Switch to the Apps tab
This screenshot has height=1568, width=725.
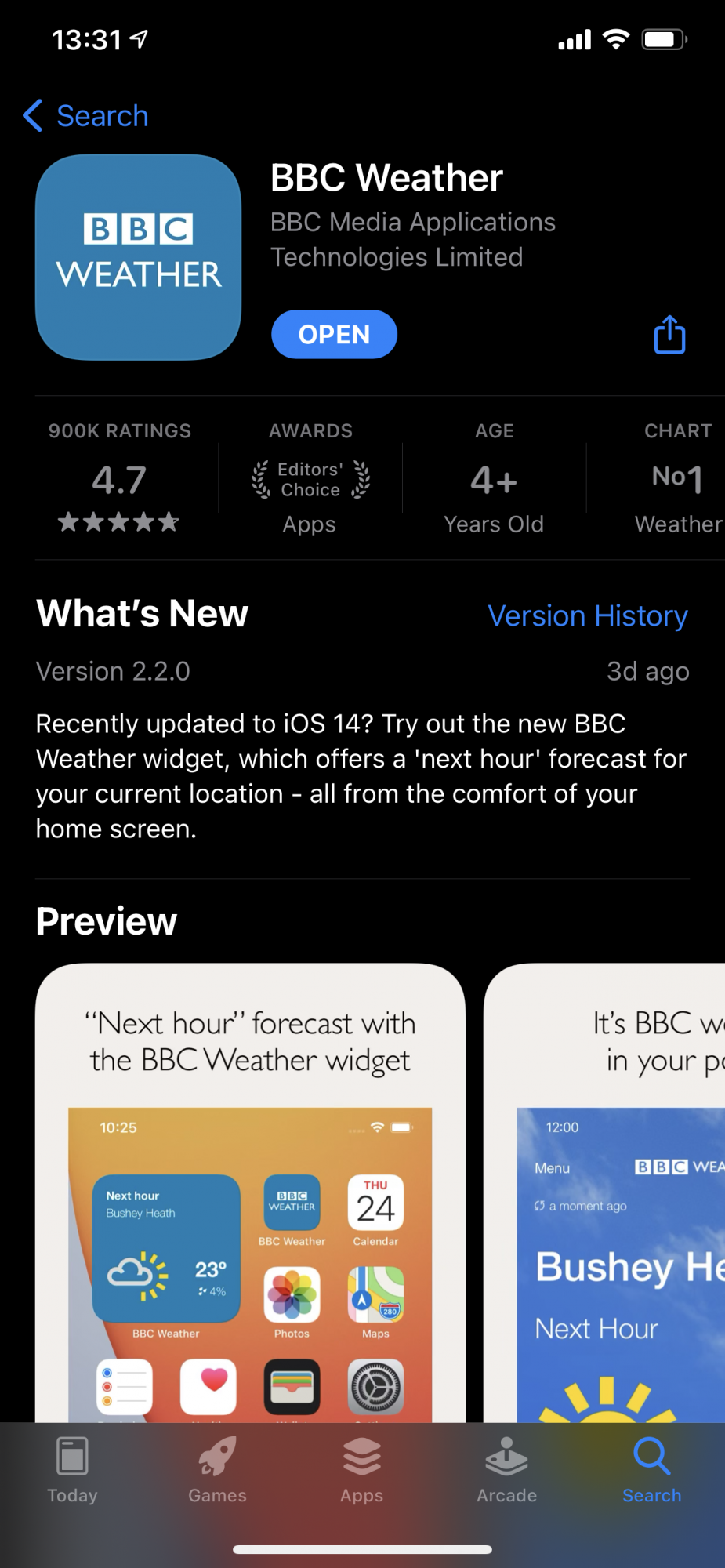click(361, 1470)
